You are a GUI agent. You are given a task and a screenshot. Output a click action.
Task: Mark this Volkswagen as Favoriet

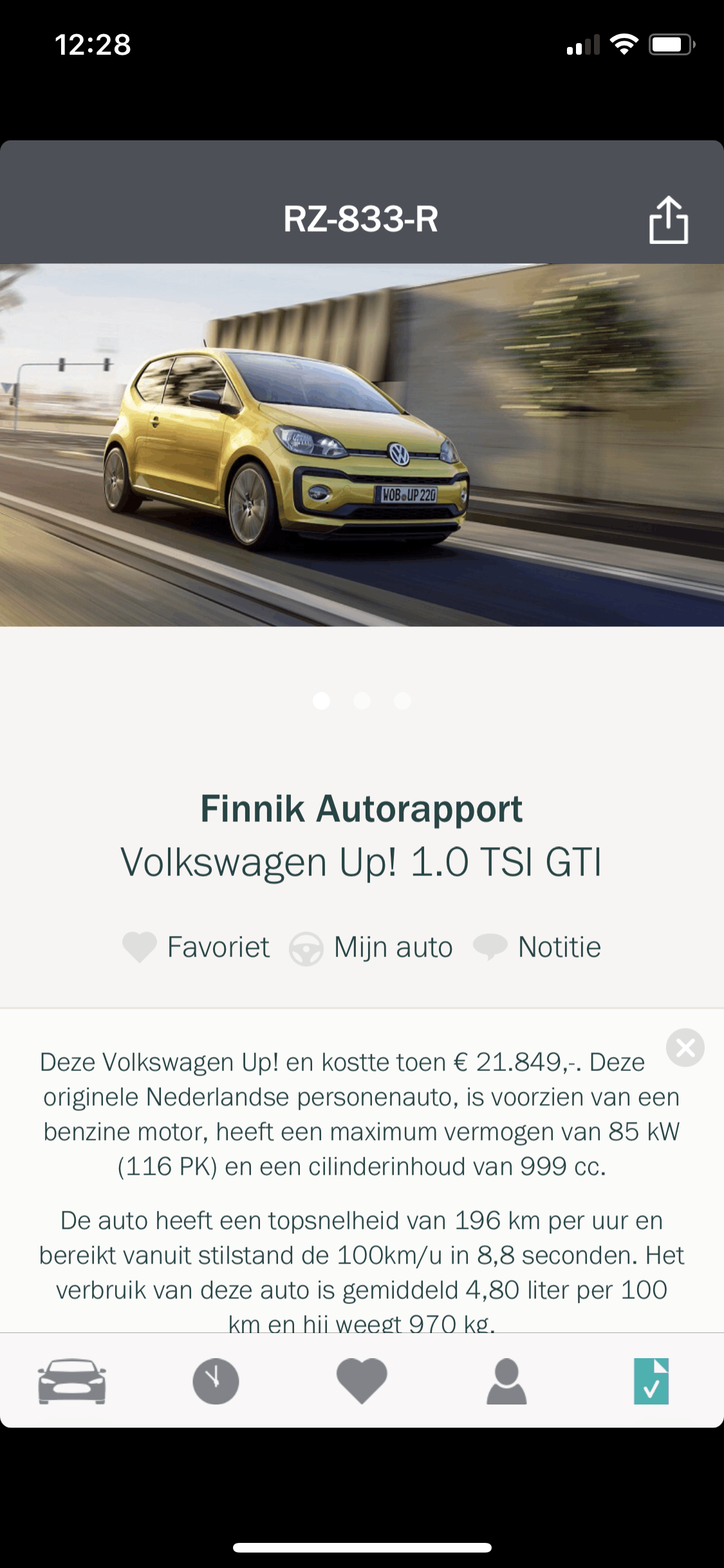point(196,947)
